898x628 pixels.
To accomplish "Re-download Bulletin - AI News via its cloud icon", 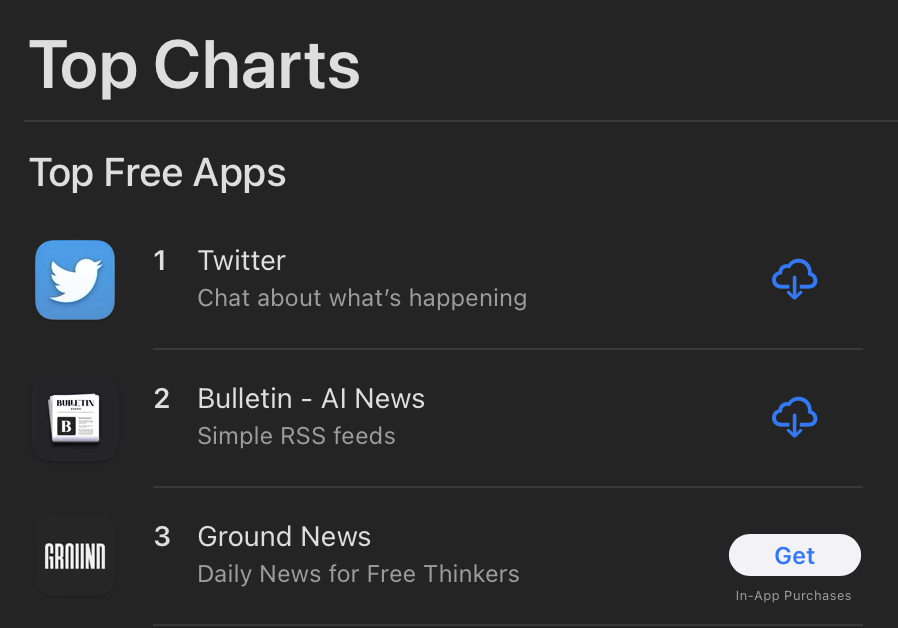I will 795,417.
